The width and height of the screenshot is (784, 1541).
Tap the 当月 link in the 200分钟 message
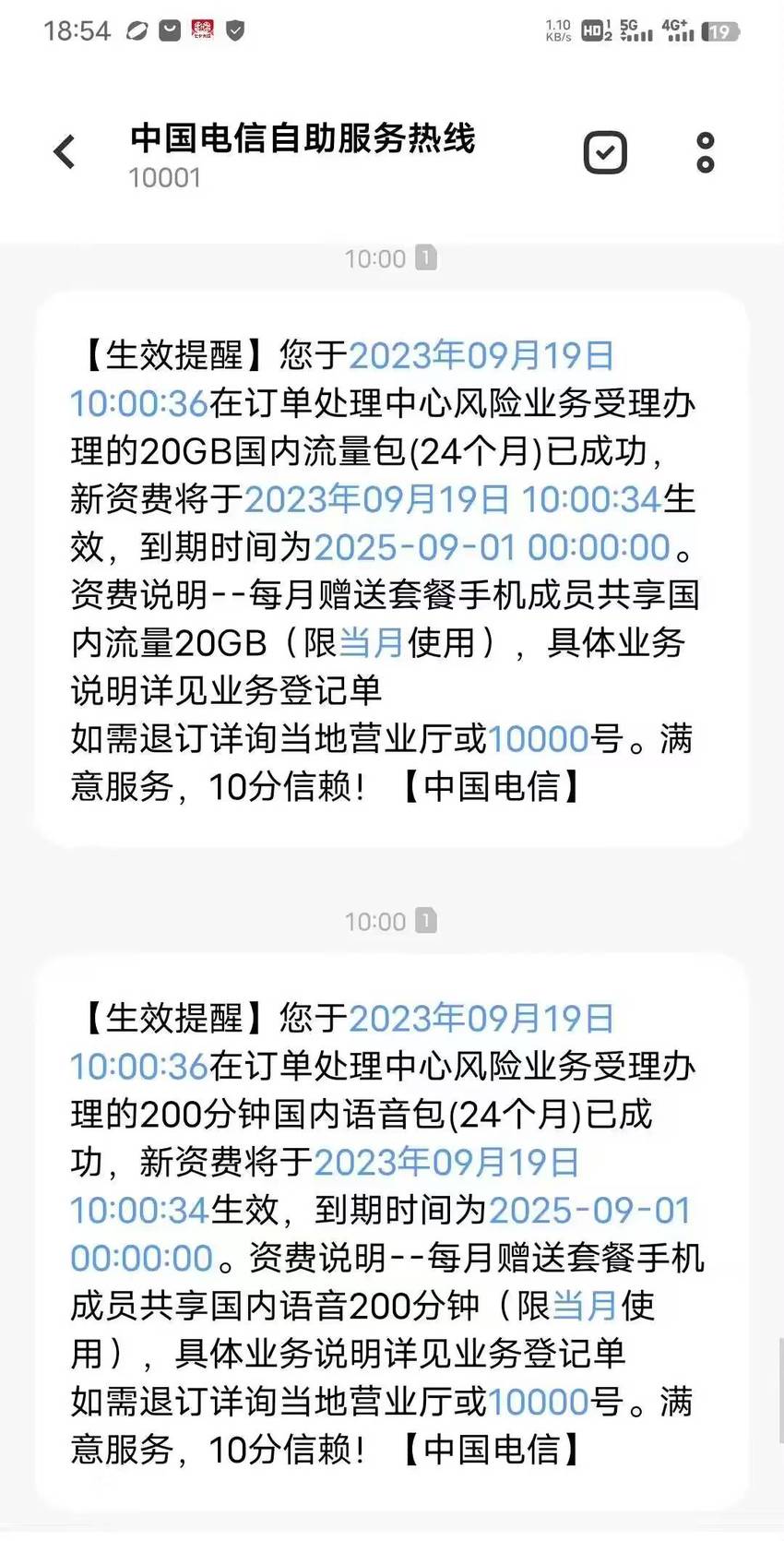tap(585, 1306)
